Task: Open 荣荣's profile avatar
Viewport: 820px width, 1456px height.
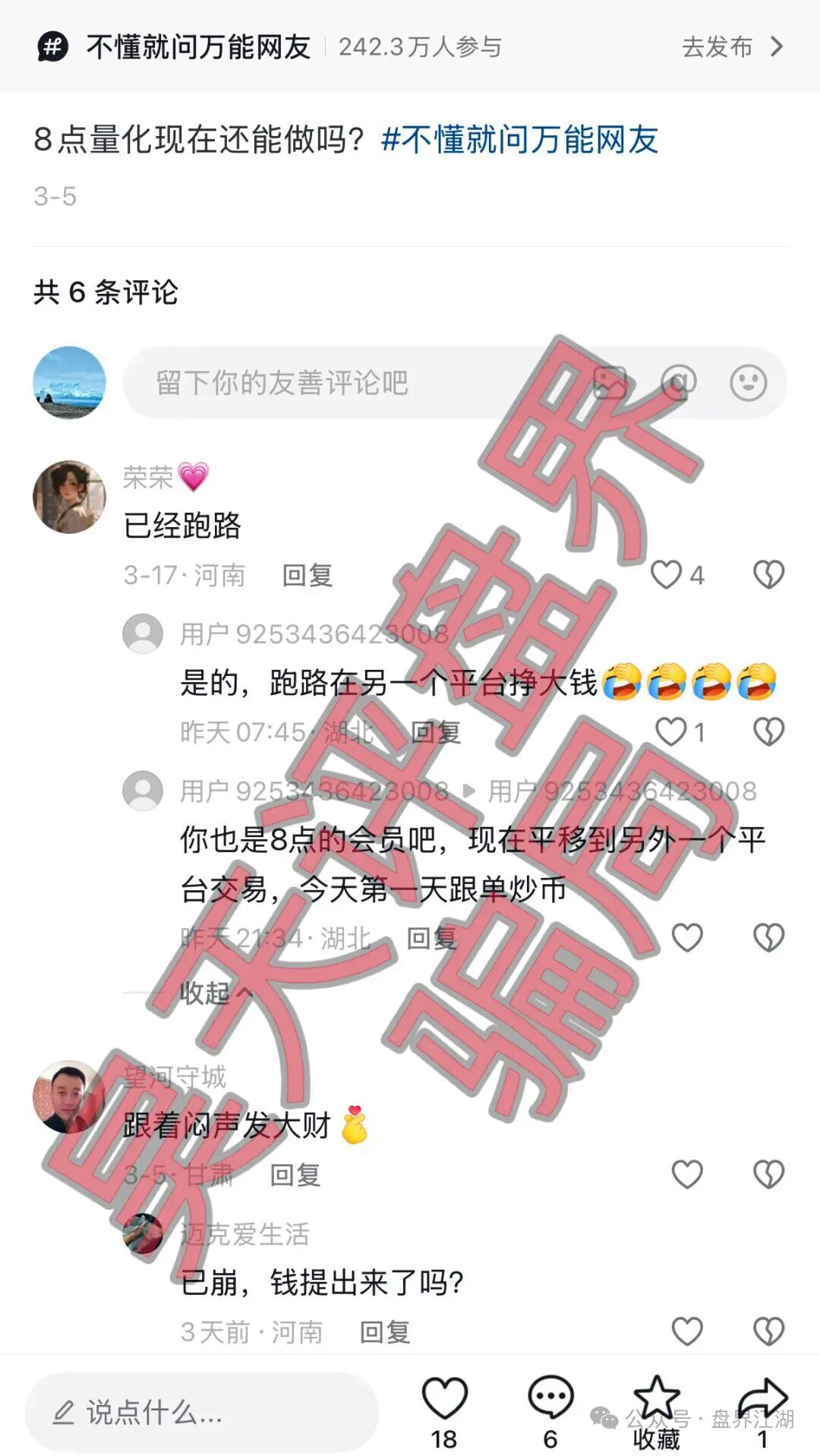Action: 69,497
